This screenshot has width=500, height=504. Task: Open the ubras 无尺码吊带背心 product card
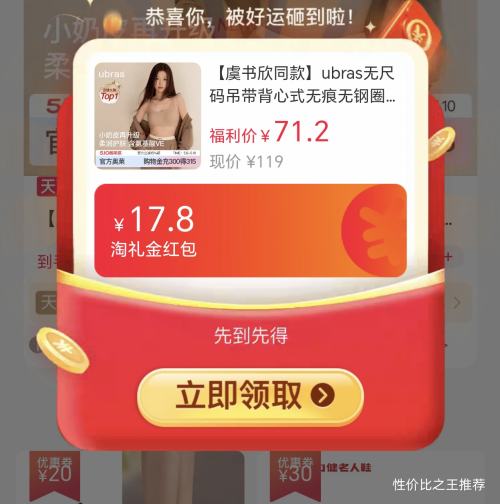[x=250, y=115]
